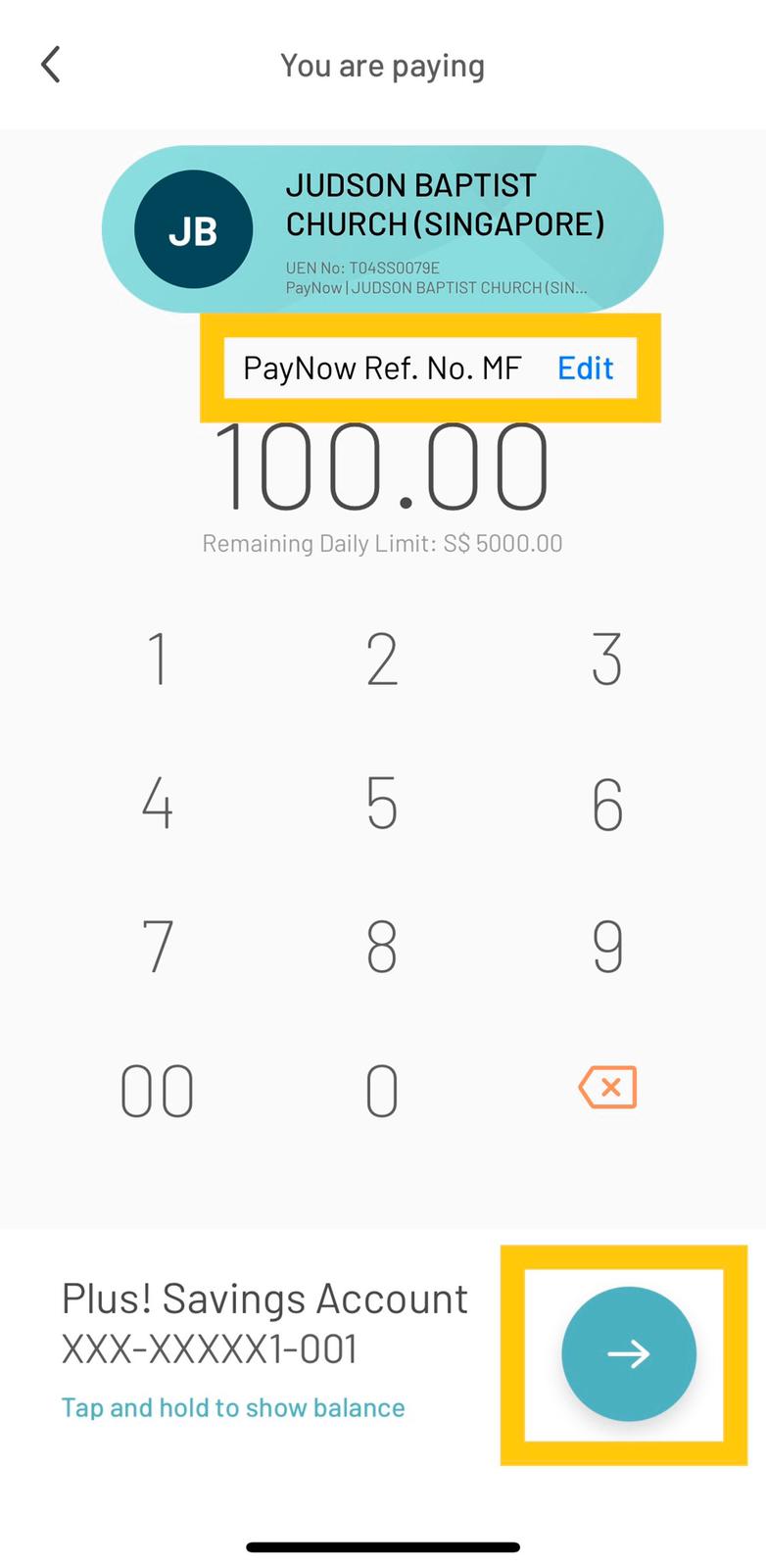
Task: Enter digit 9 on the keypad
Action: point(606,946)
